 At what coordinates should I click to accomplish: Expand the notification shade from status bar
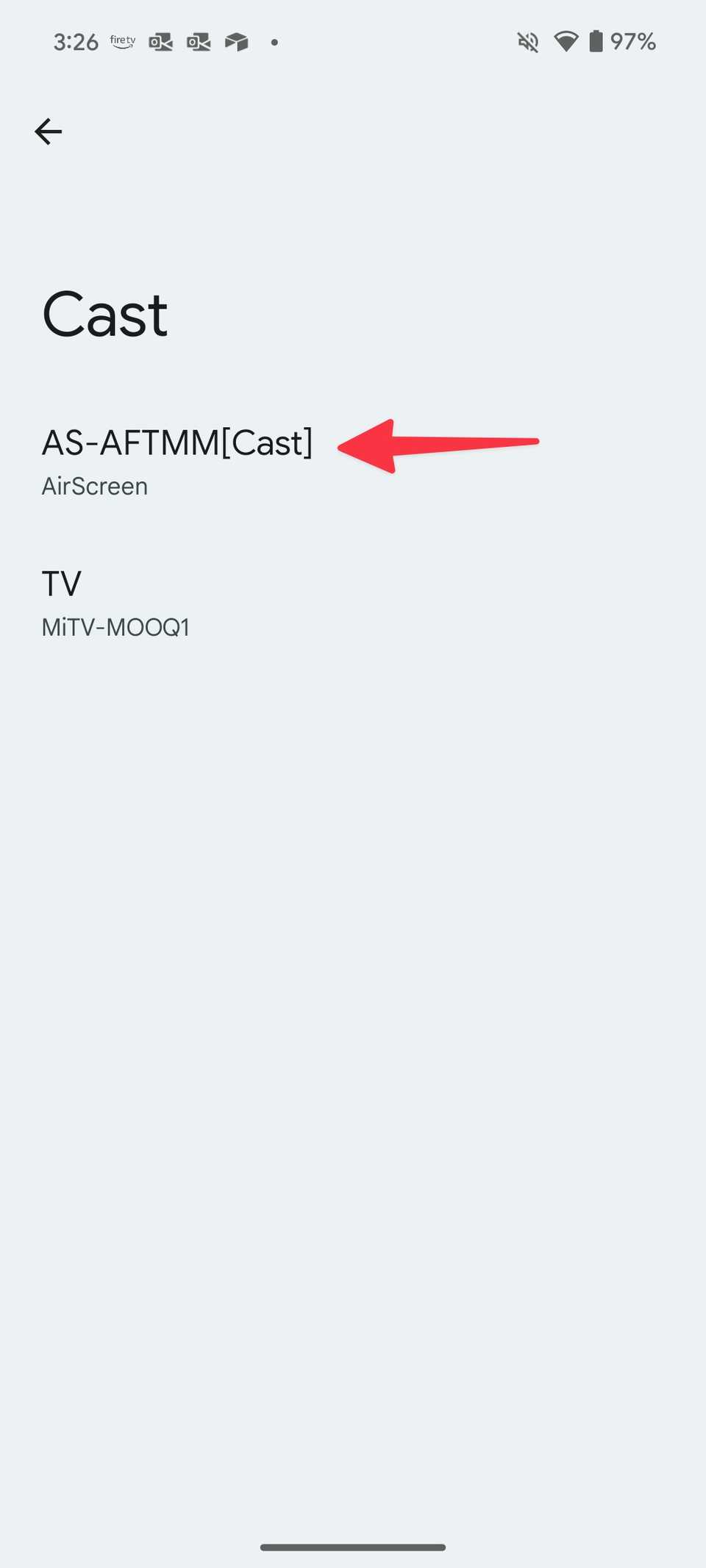353,42
